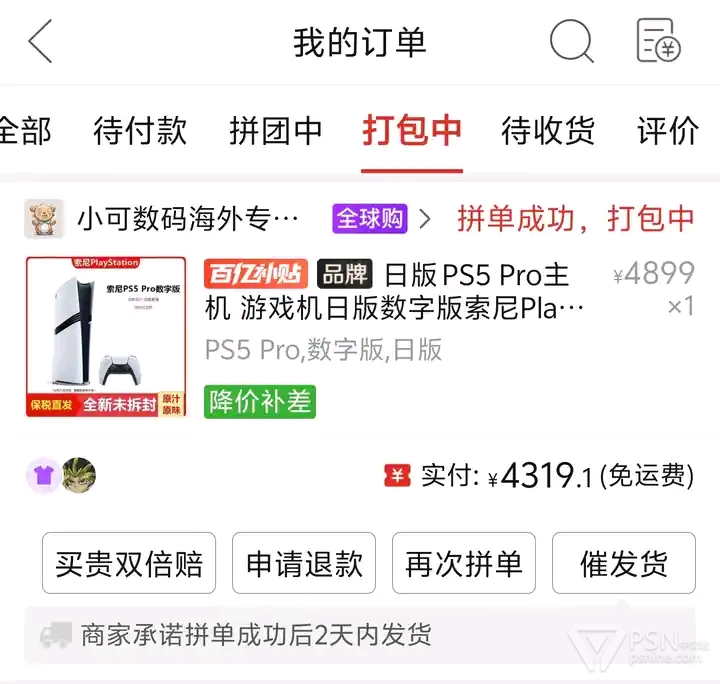The width and height of the screenshot is (720, 684).
Task: Show 待收货 orders
Action: [548, 130]
